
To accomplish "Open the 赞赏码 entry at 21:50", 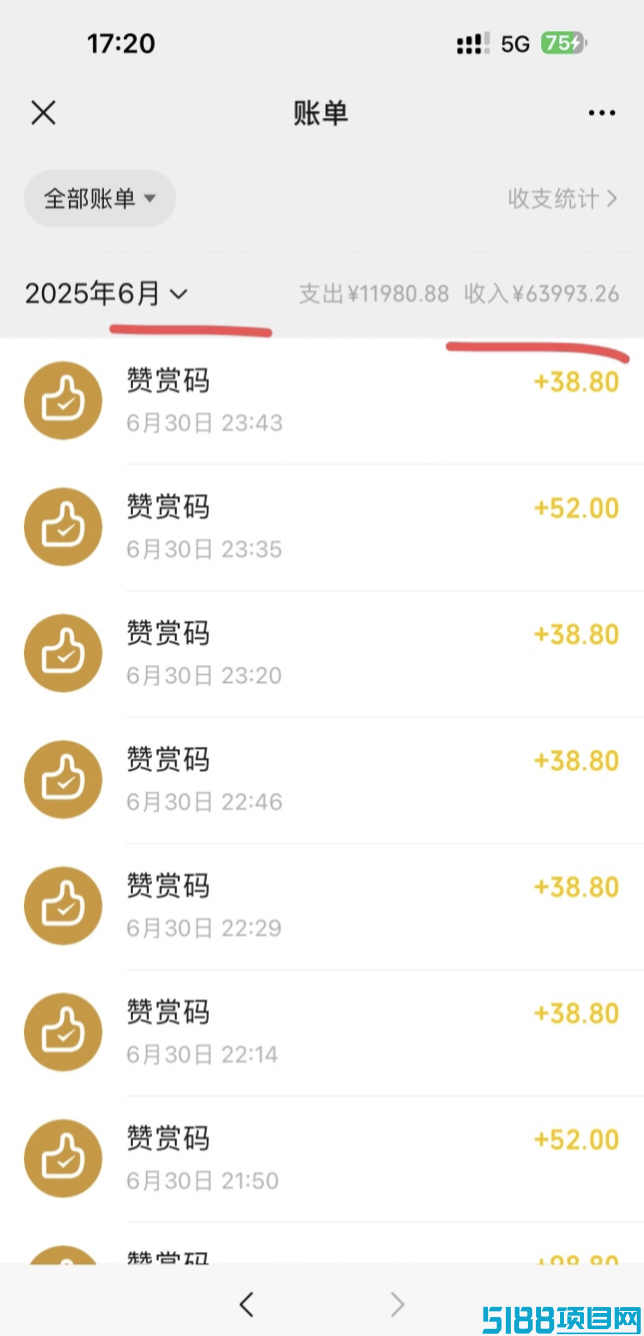I will (322, 1158).
